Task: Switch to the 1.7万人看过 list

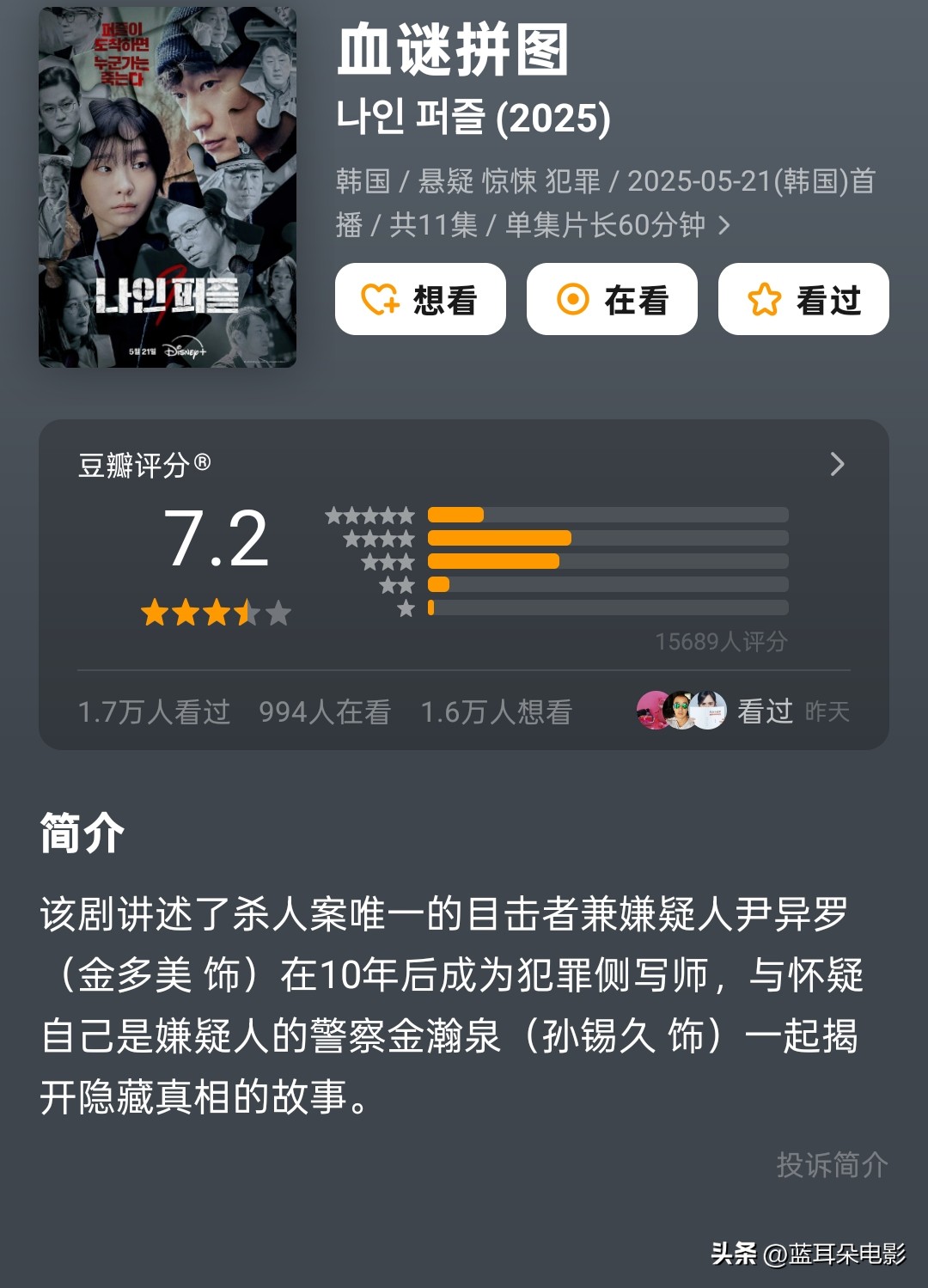Action: point(155,711)
